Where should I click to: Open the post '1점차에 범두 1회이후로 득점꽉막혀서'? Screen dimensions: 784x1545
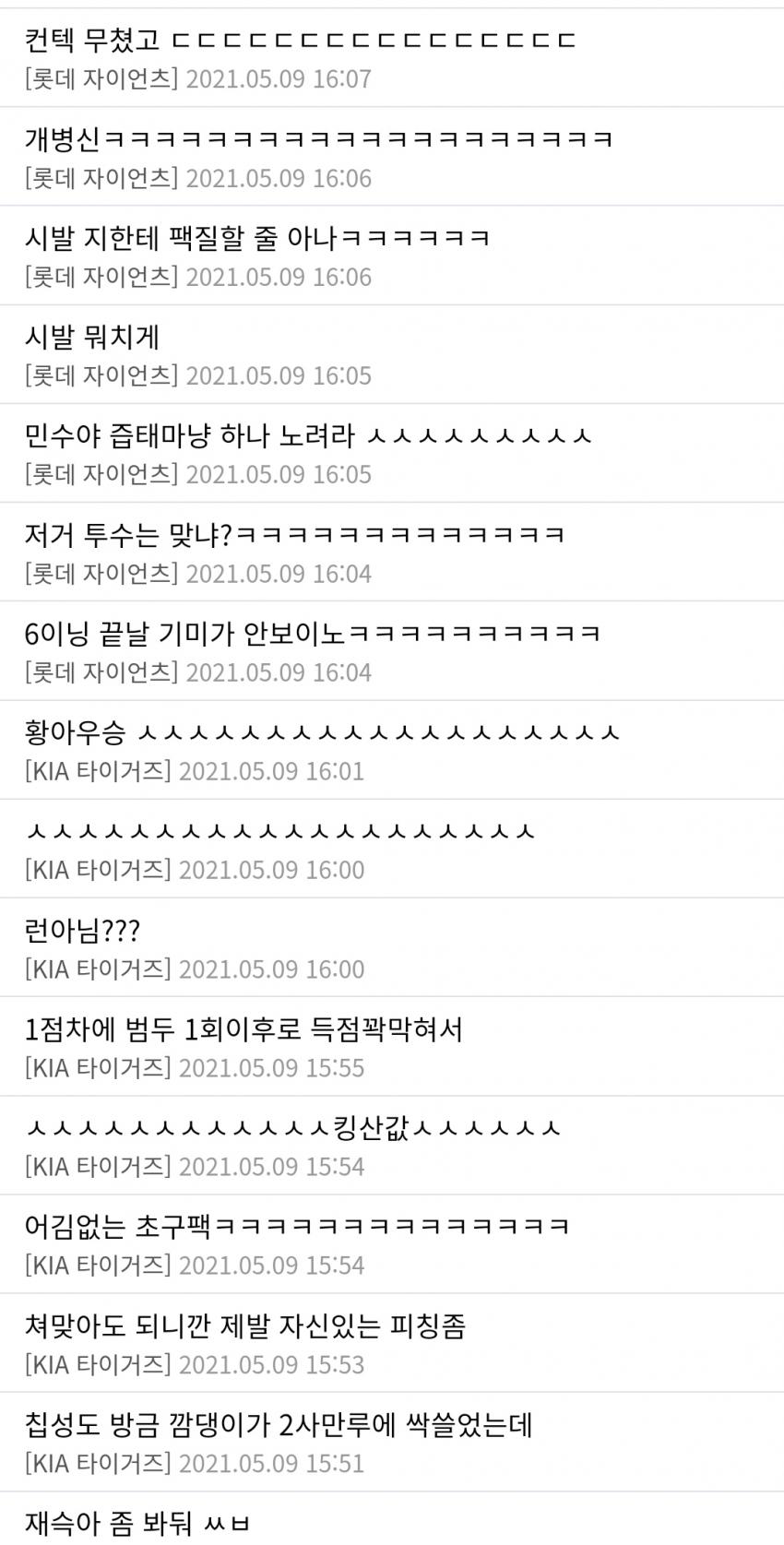[244, 1028]
